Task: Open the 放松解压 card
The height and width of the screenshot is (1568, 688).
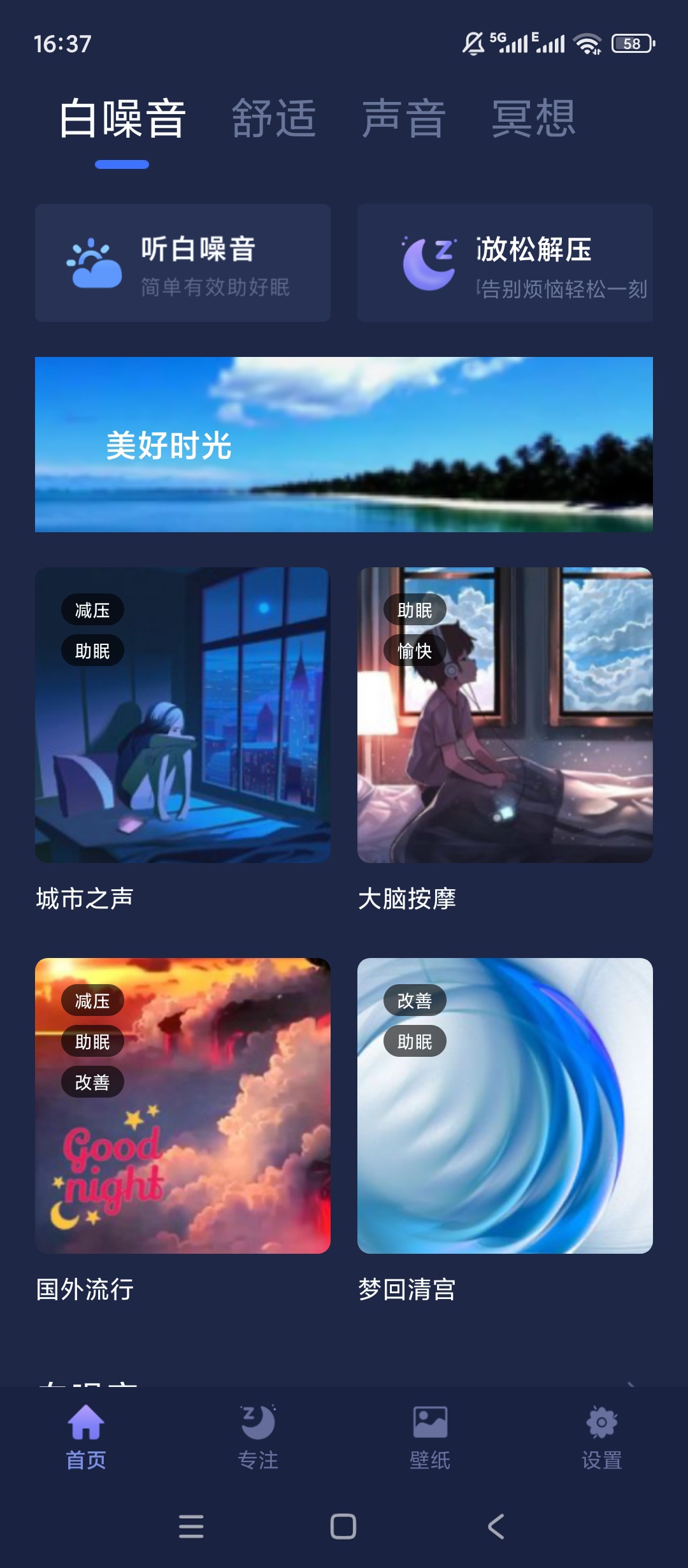Action: click(505, 263)
